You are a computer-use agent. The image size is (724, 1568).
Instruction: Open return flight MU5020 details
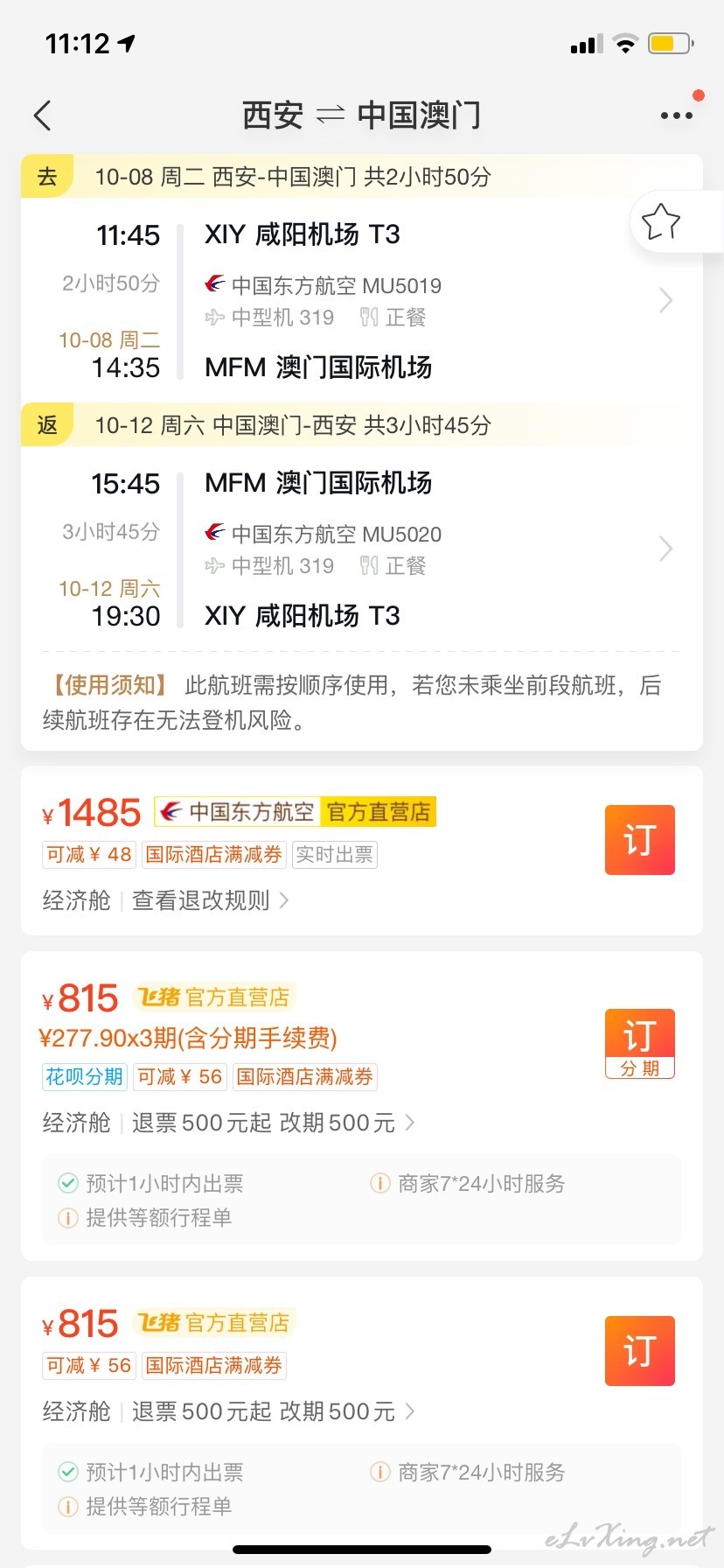[x=665, y=549]
